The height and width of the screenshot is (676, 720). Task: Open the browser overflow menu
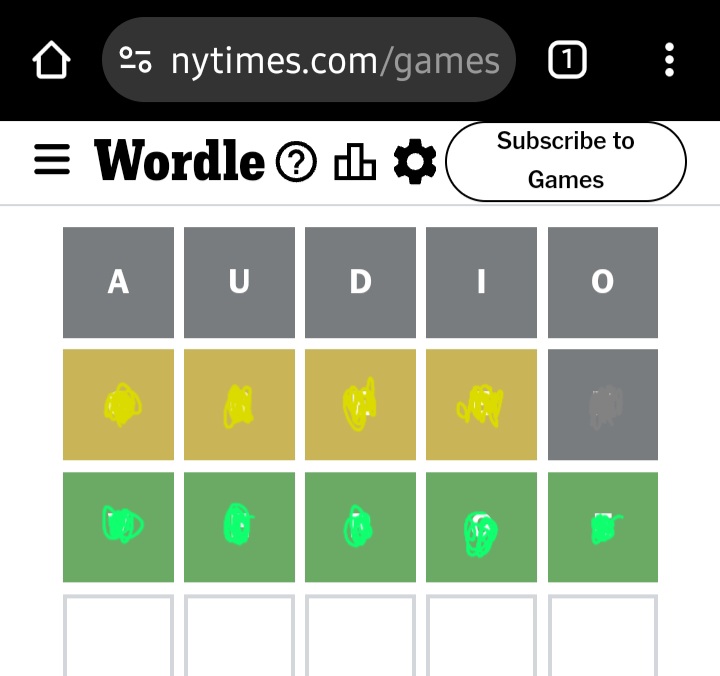[670, 62]
